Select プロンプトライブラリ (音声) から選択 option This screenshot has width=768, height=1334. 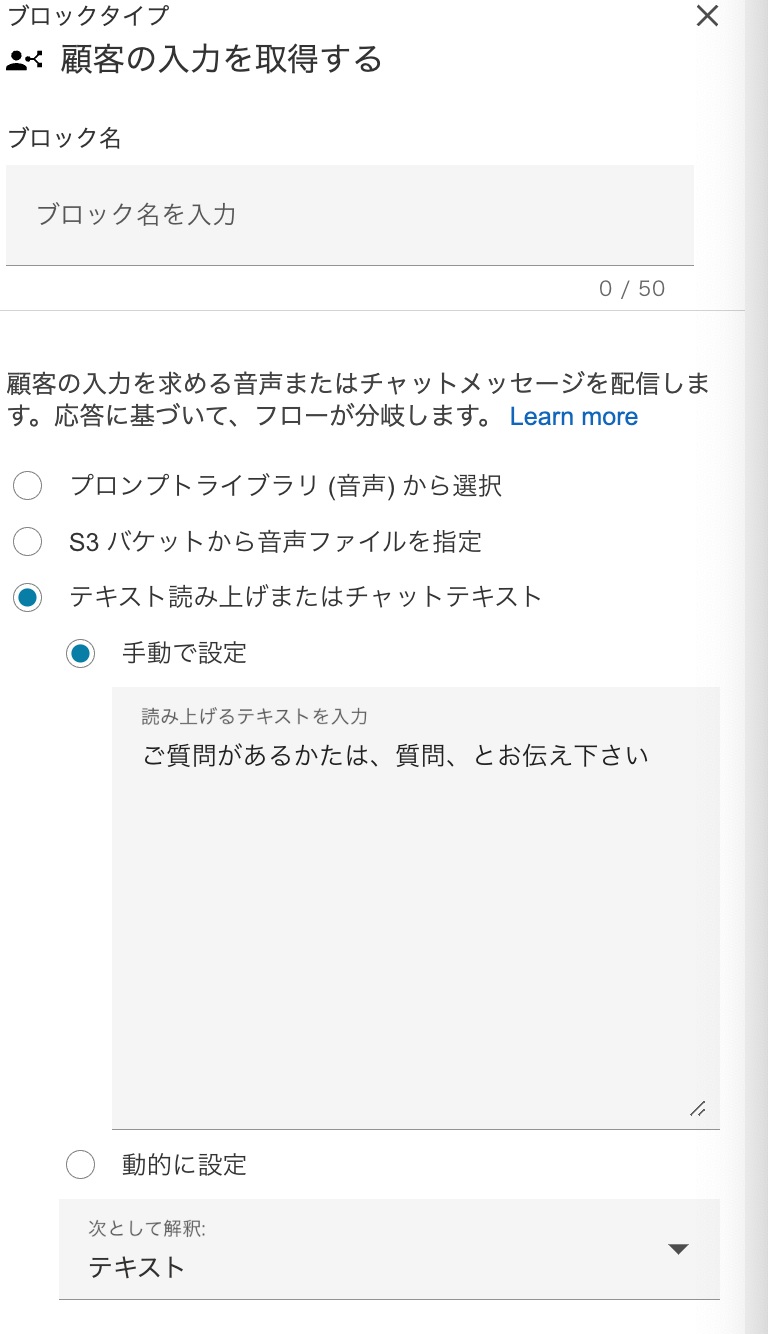point(27,486)
